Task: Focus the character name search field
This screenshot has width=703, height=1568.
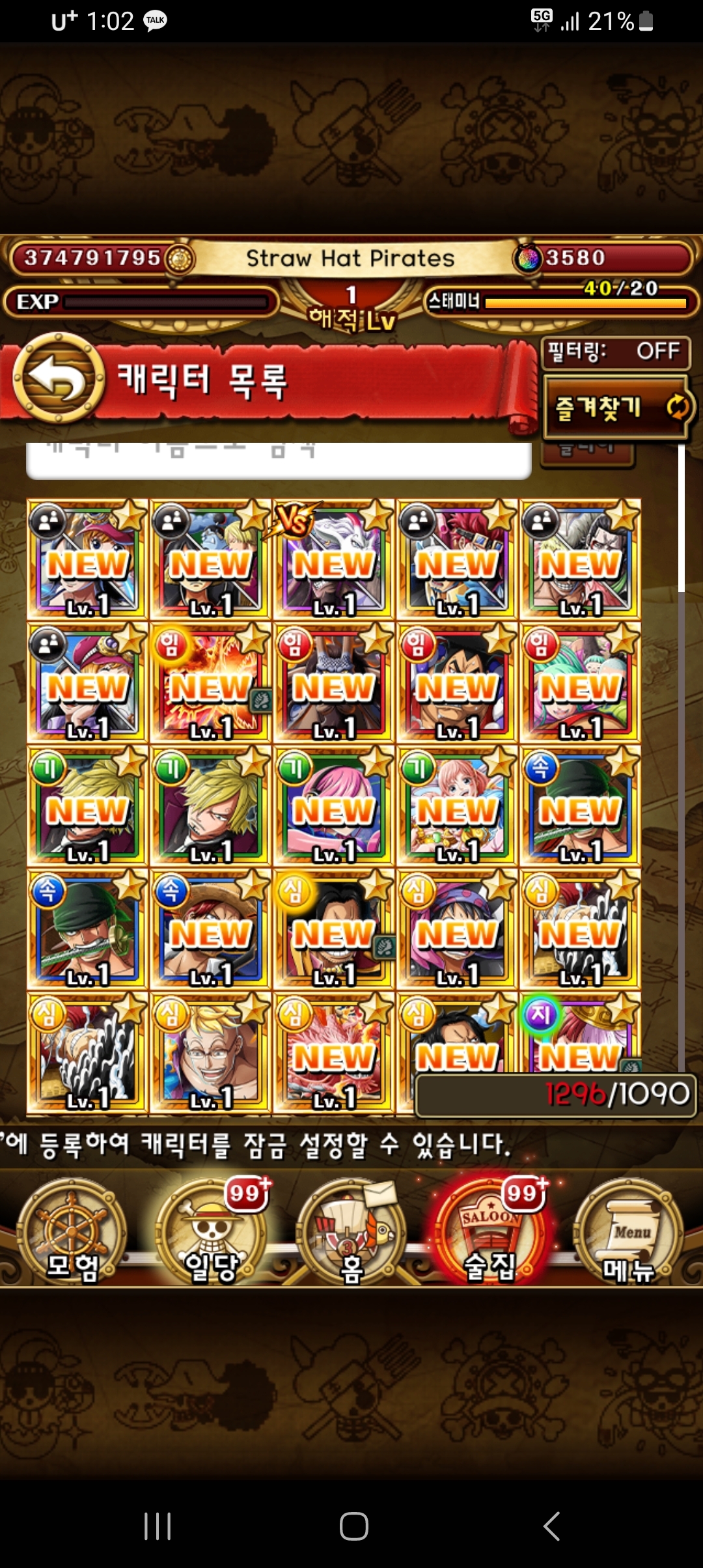Action: pos(279,459)
